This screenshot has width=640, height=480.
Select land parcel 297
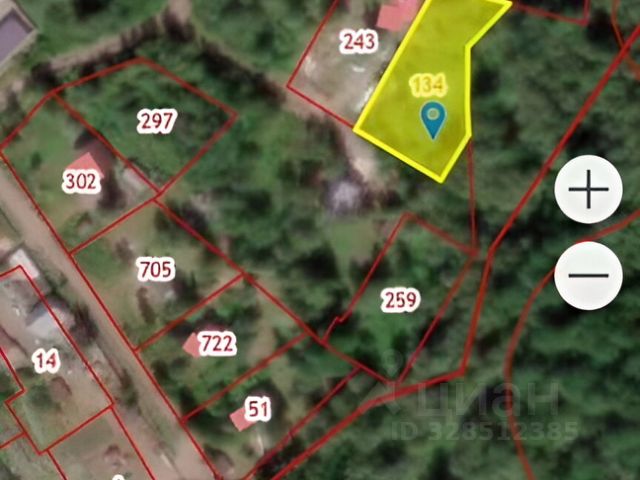[157, 122]
